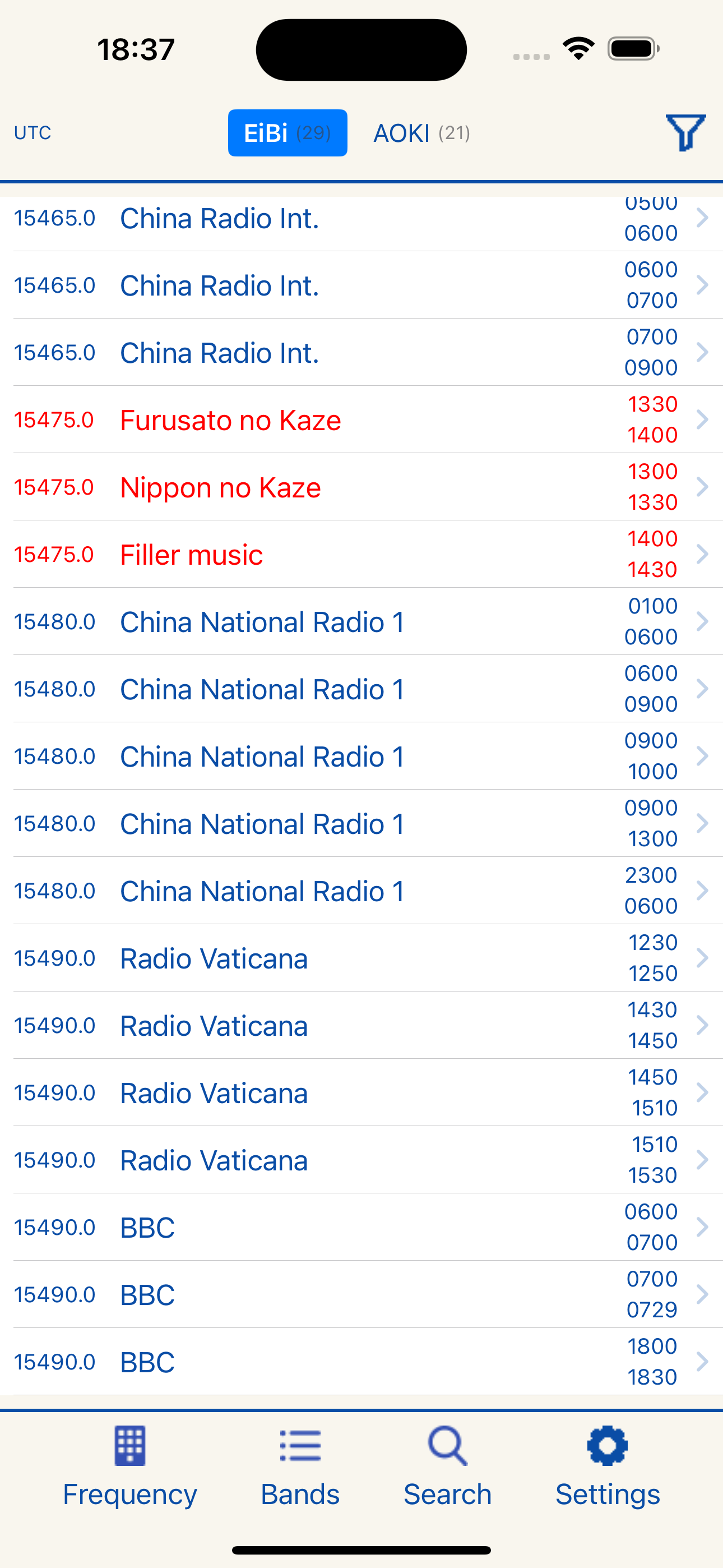Open the Frequency tab
This screenshot has width=723, height=1568.
point(129,1466)
